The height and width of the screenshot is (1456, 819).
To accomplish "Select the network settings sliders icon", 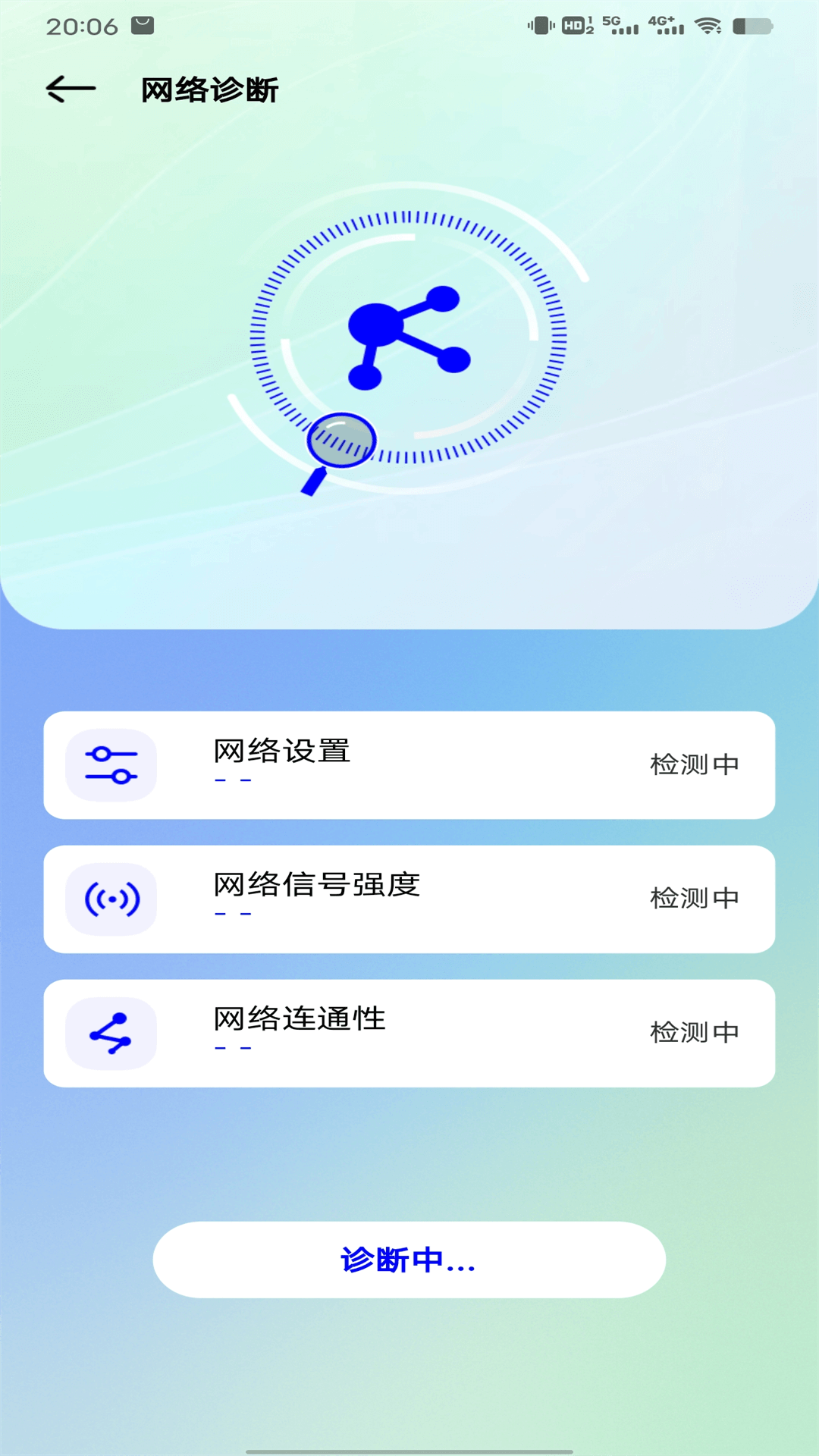I will pyautogui.click(x=111, y=765).
